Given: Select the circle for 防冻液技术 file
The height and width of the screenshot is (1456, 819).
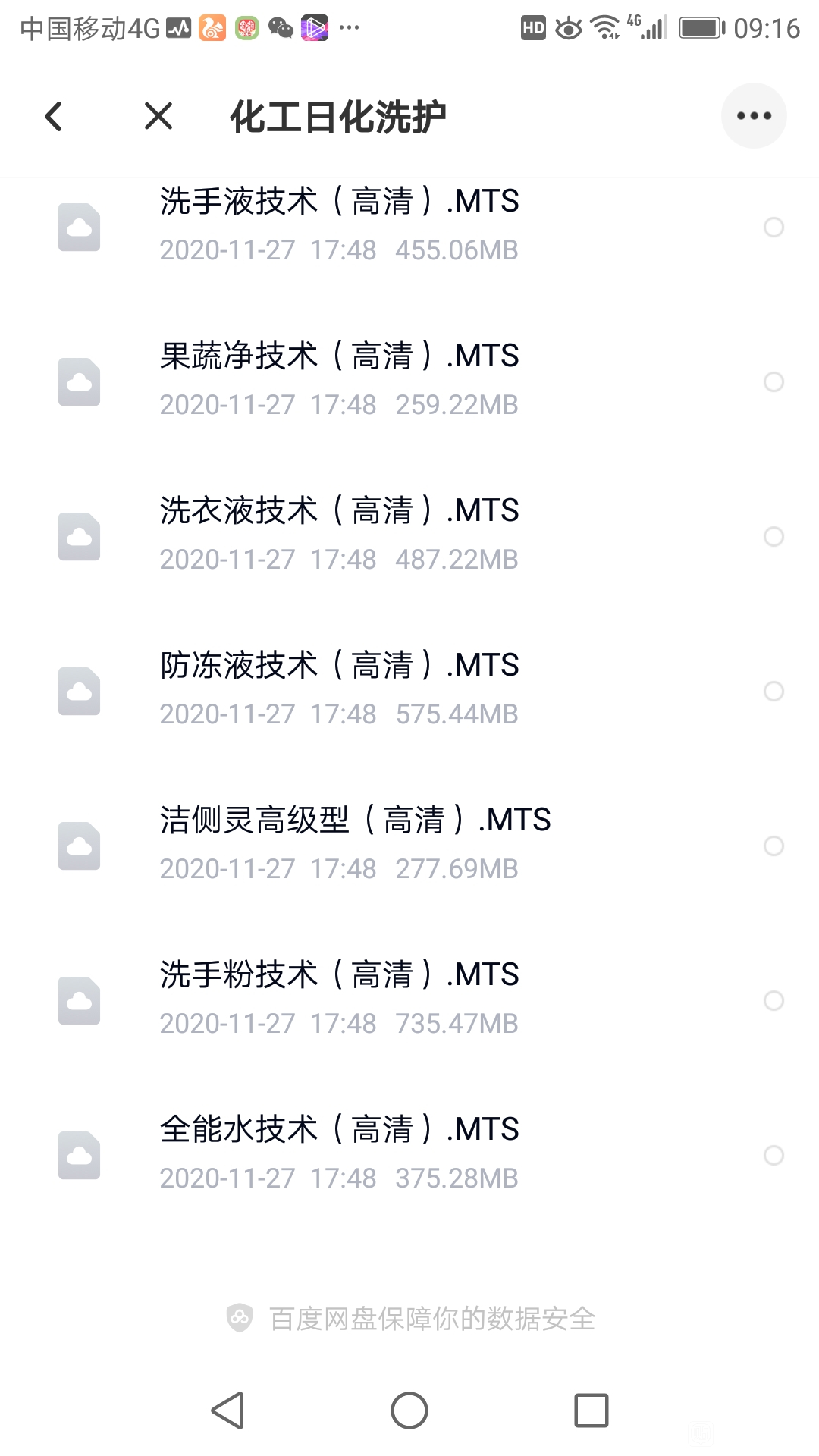Looking at the screenshot, I should tap(773, 691).
